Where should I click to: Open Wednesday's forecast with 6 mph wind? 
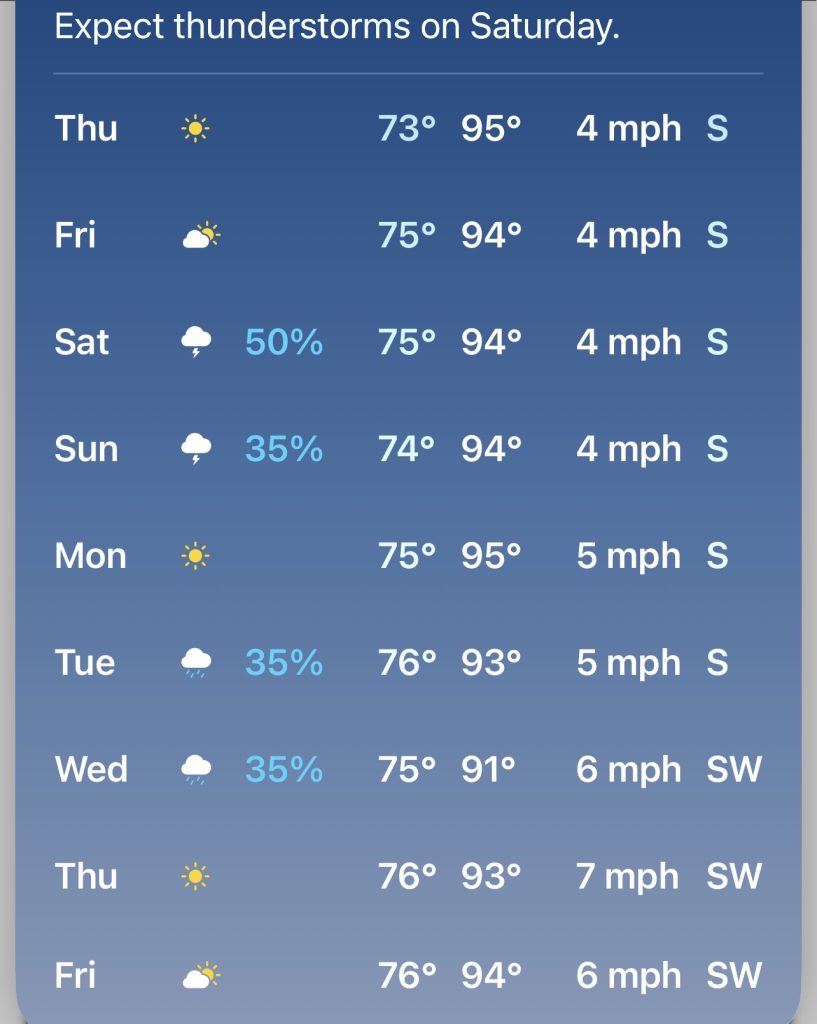[408, 769]
